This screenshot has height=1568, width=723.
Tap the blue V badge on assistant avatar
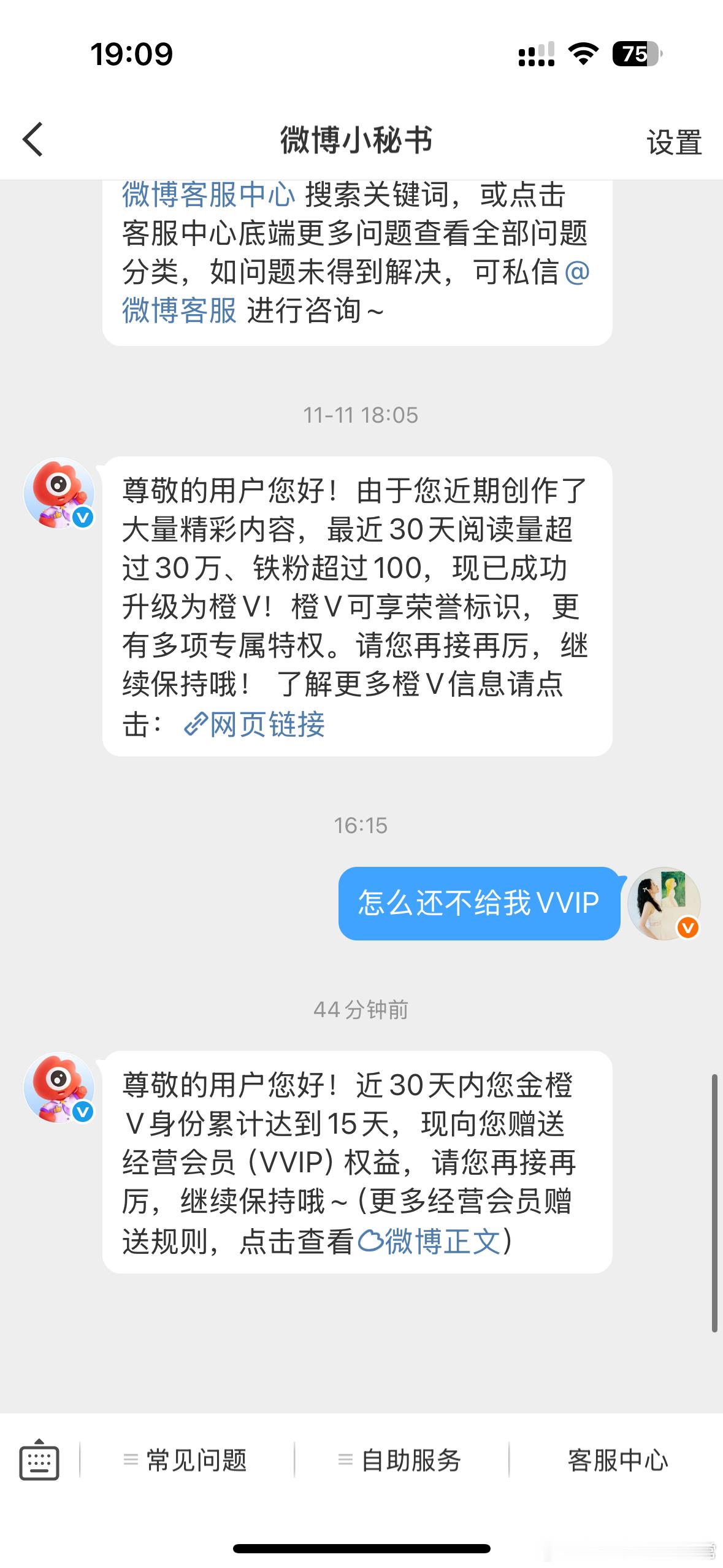point(83,515)
